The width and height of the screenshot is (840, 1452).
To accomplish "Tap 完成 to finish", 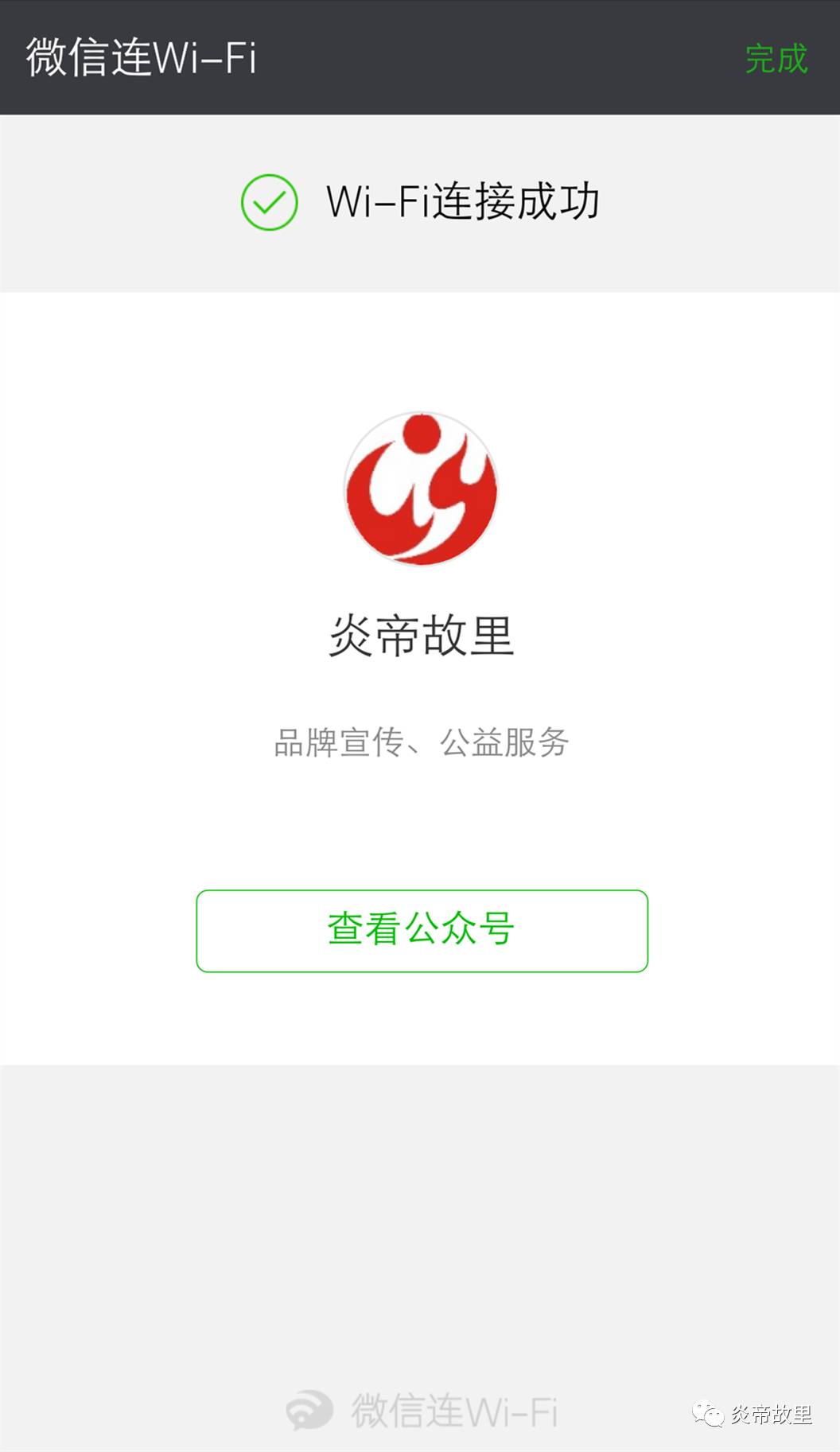I will tap(776, 59).
